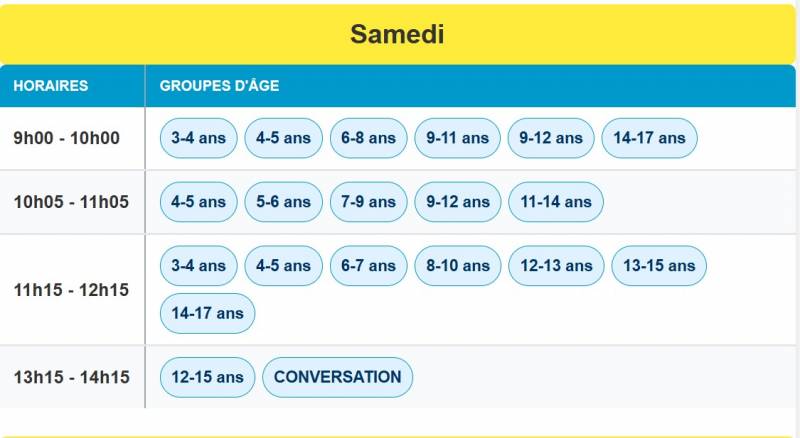800x438 pixels.
Task: Select 14-17 ans at 9h00 - 10h00
Action: click(649, 138)
